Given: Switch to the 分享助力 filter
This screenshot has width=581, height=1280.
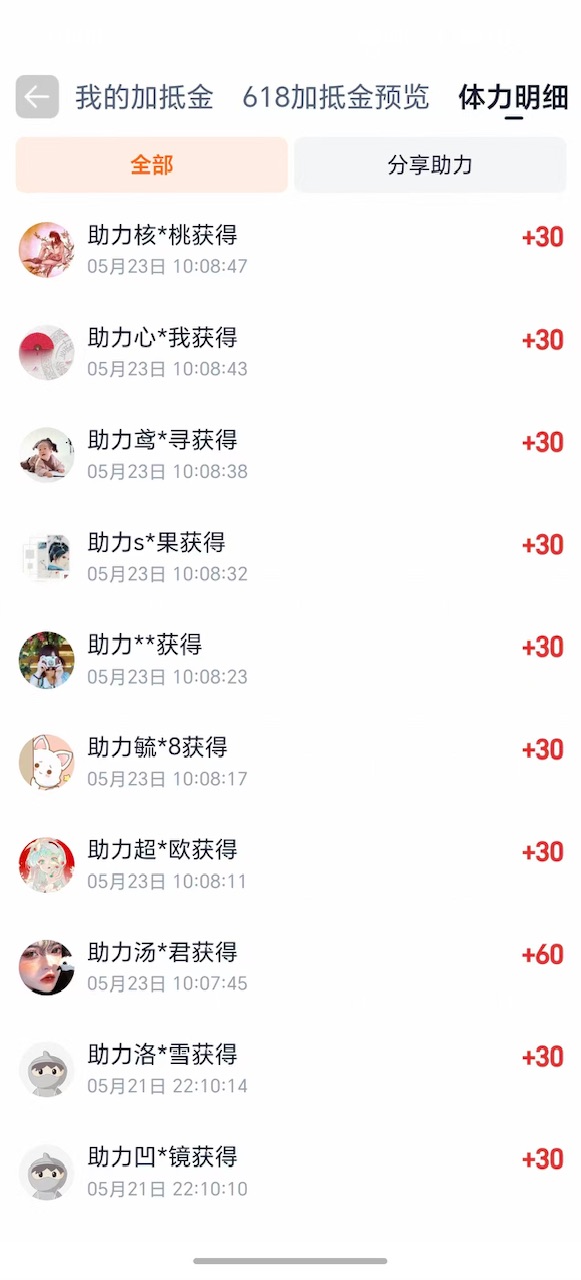Looking at the screenshot, I should [x=430, y=165].
